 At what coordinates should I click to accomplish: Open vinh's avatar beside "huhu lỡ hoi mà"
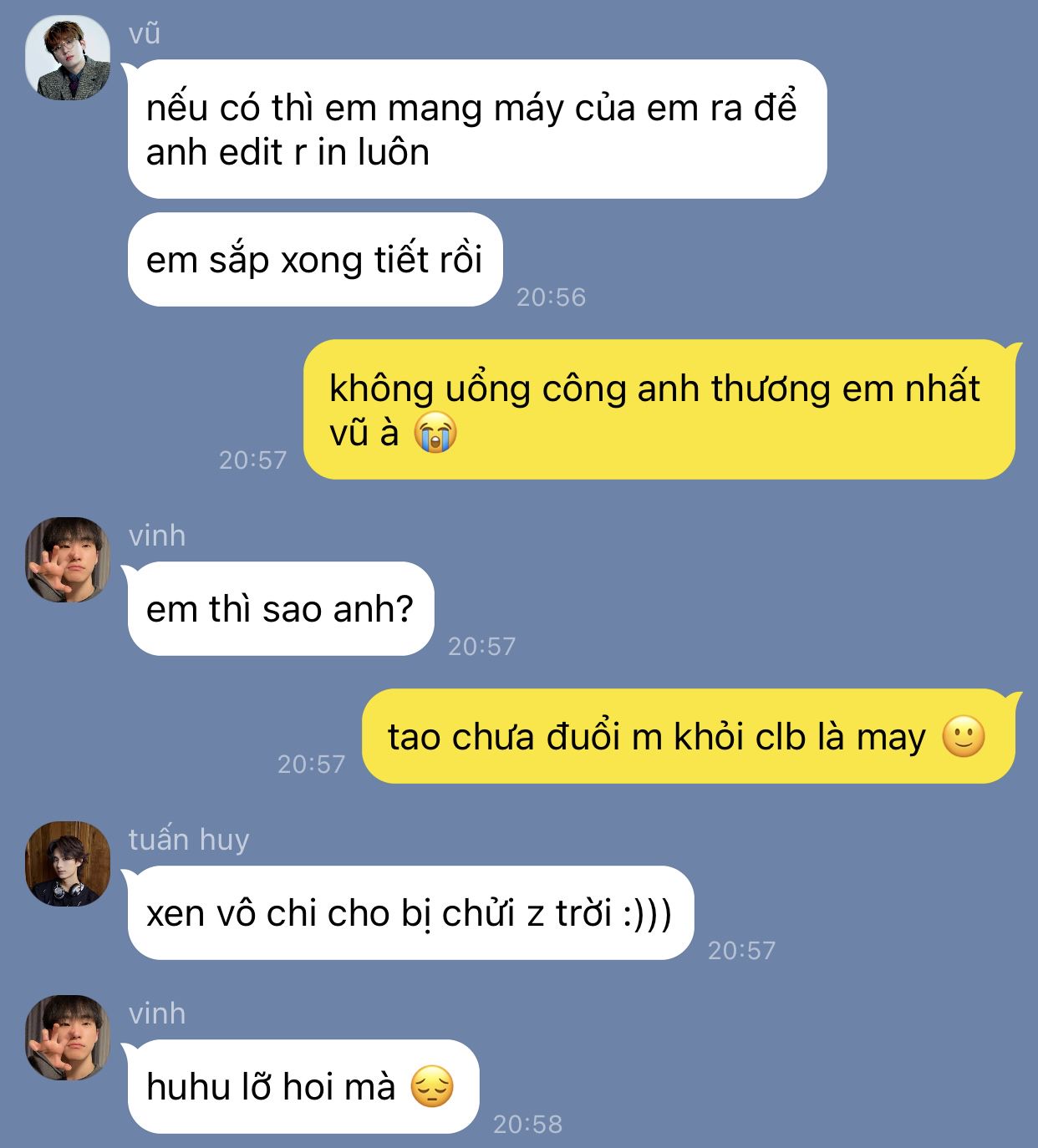coord(68,1037)
